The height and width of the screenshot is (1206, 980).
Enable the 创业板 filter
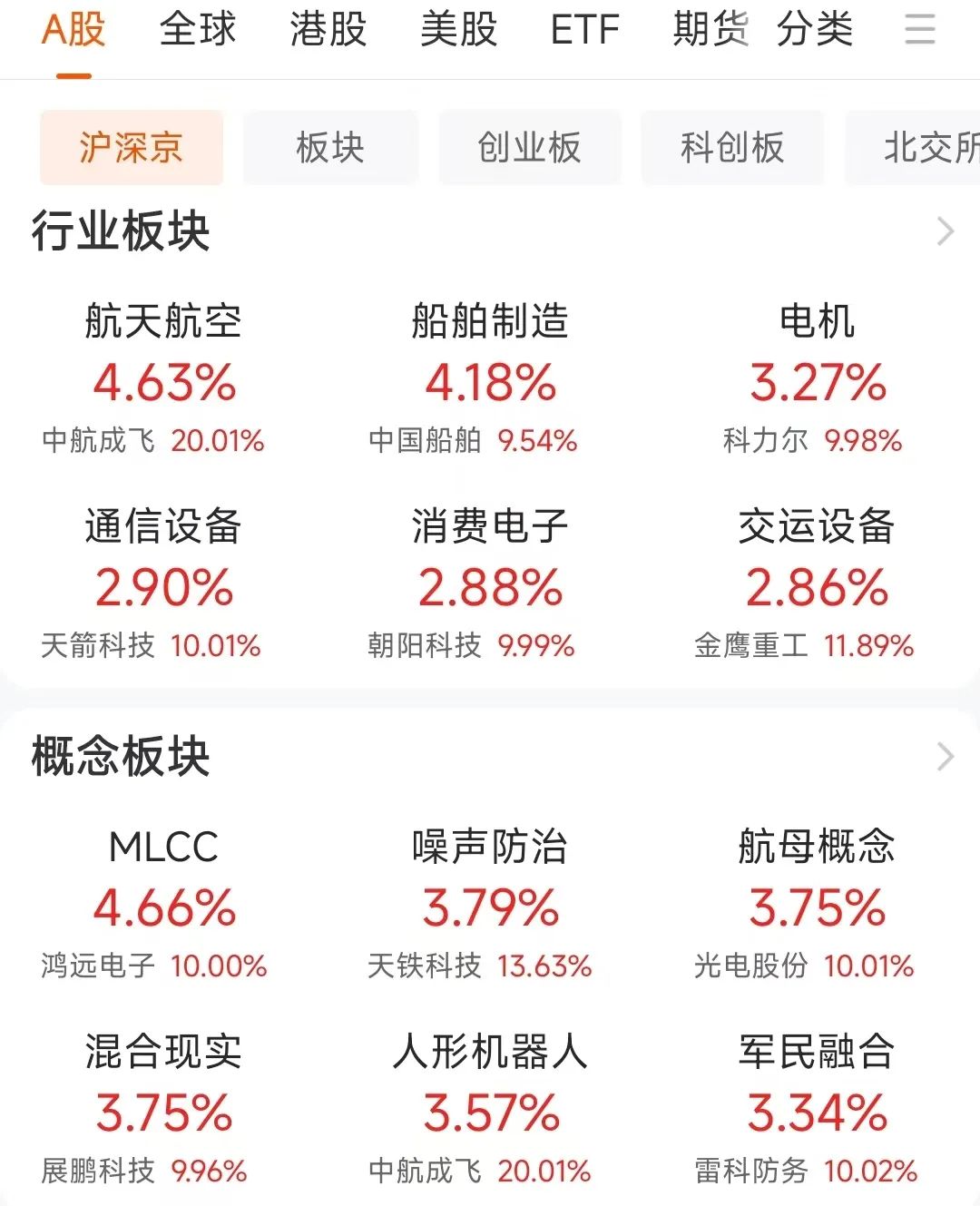click(x=529, y=147)
